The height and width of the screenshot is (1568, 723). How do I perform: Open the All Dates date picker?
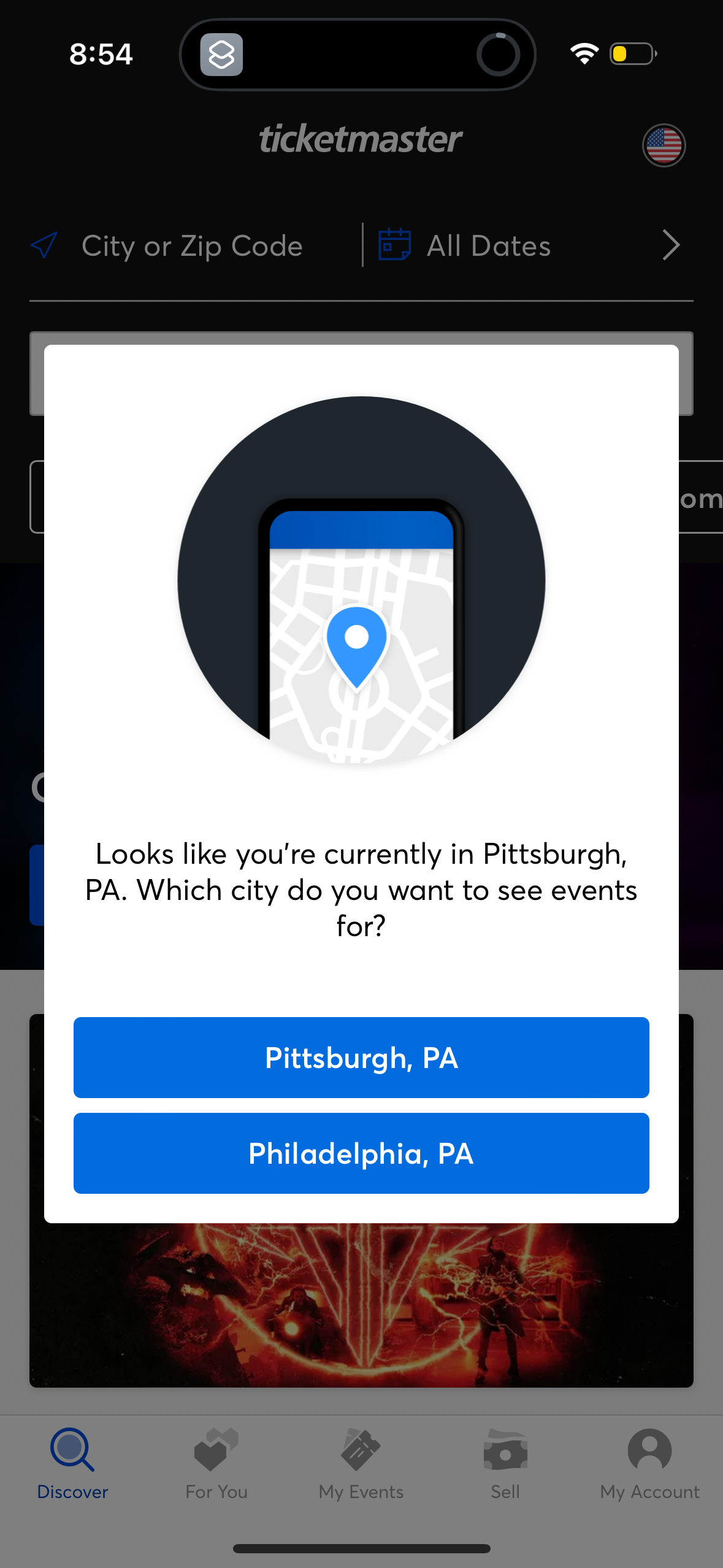(x=488, y=245)
